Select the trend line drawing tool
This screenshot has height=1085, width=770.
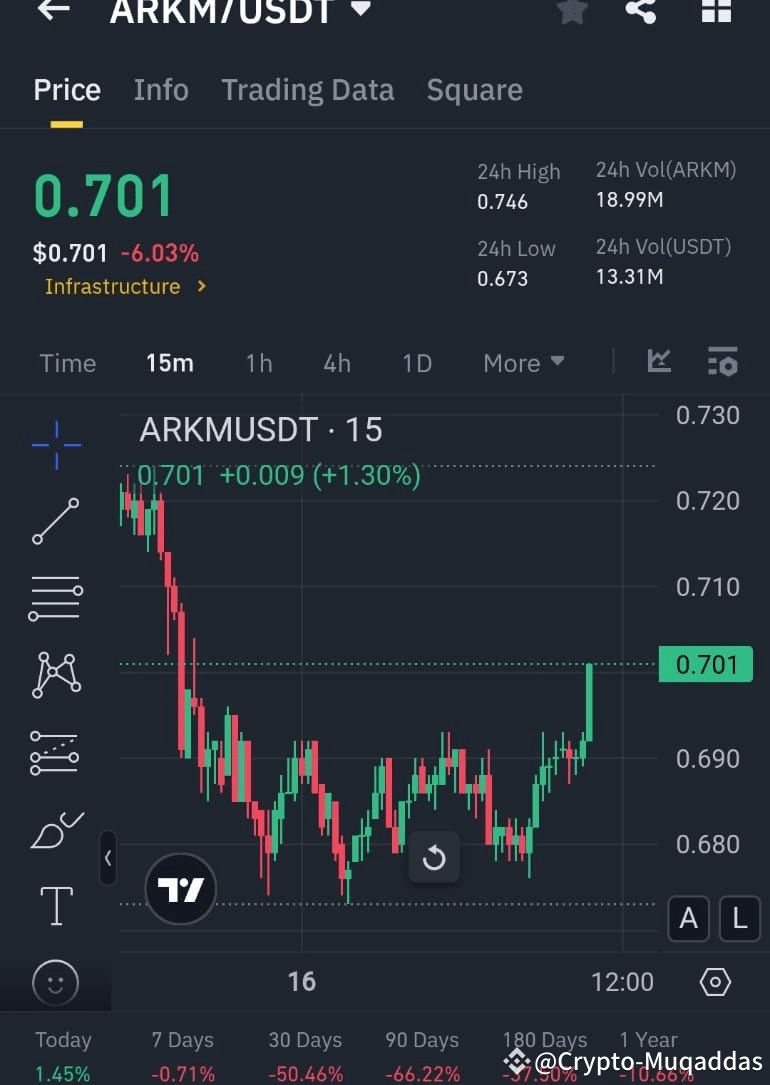coord(56,521)
